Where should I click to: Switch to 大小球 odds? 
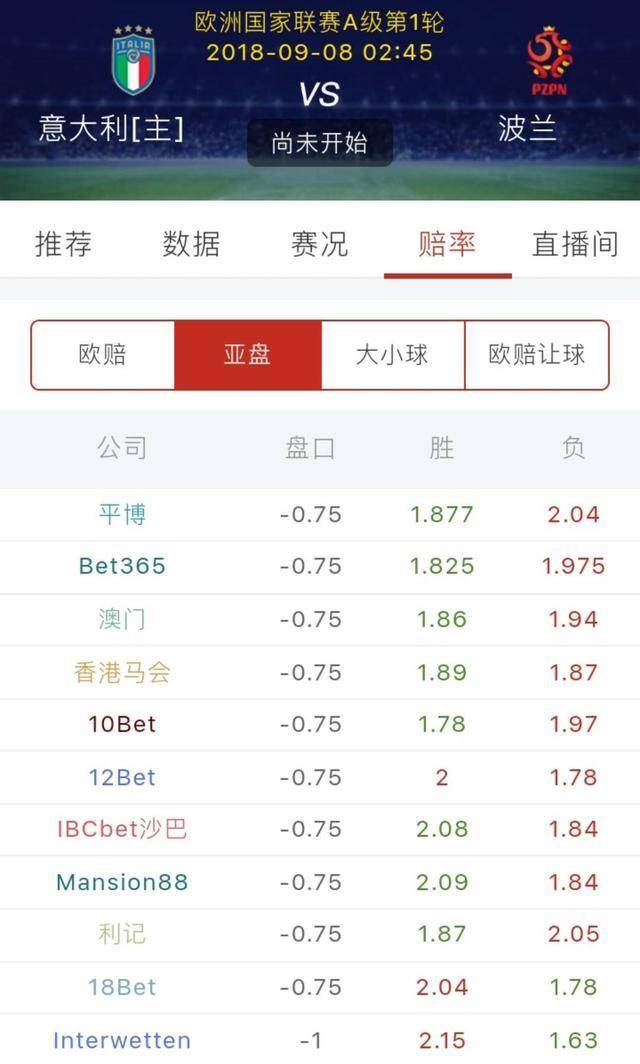[392, 355]
